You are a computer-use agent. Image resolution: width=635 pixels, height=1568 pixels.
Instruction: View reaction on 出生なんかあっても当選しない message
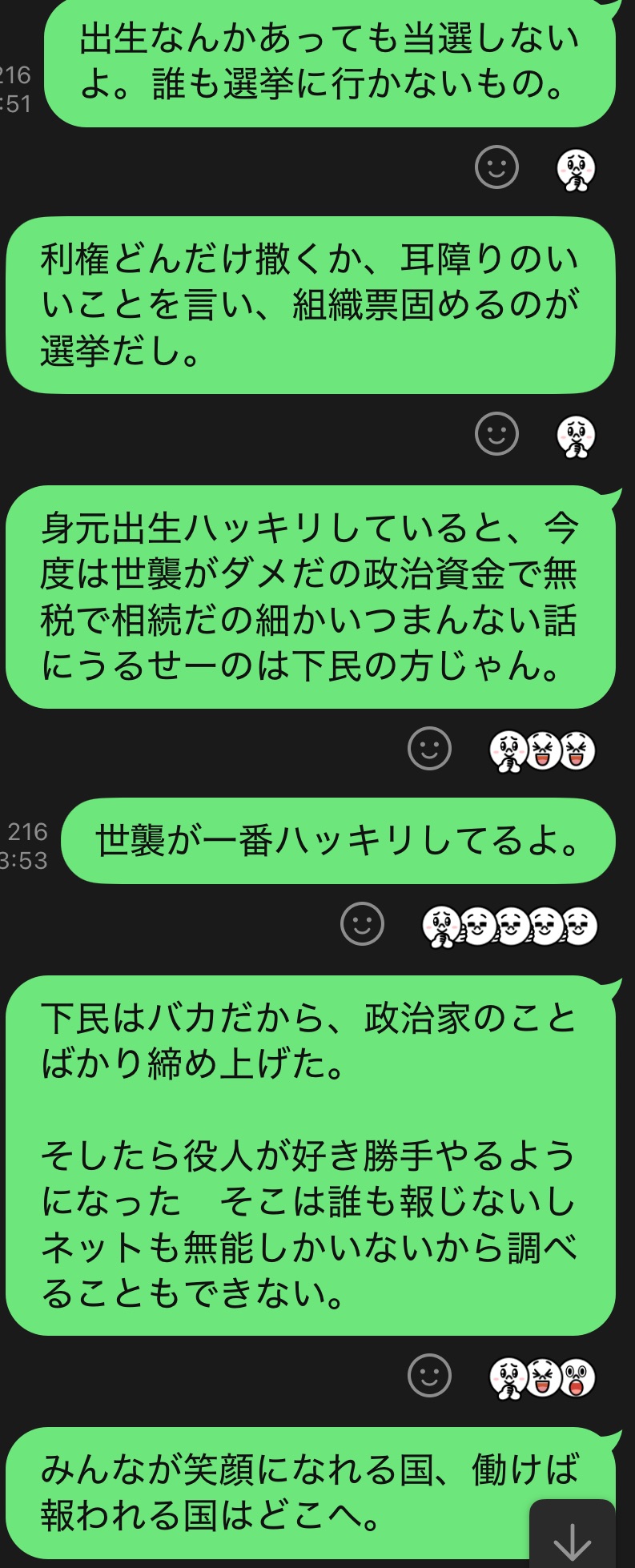coord(576,170)
